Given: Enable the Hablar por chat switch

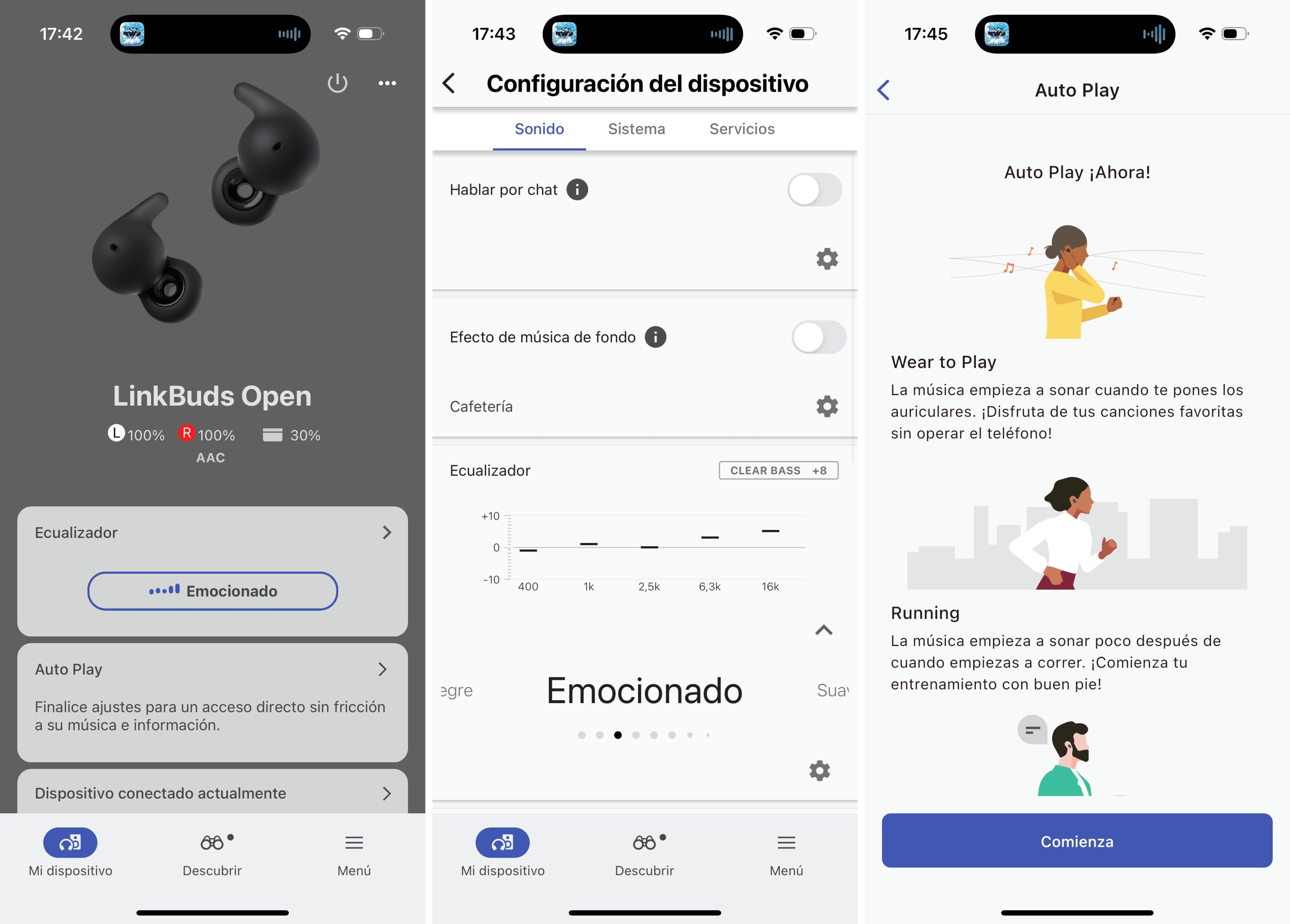Looking at the screenshot, I should click(x=814, y=190).
